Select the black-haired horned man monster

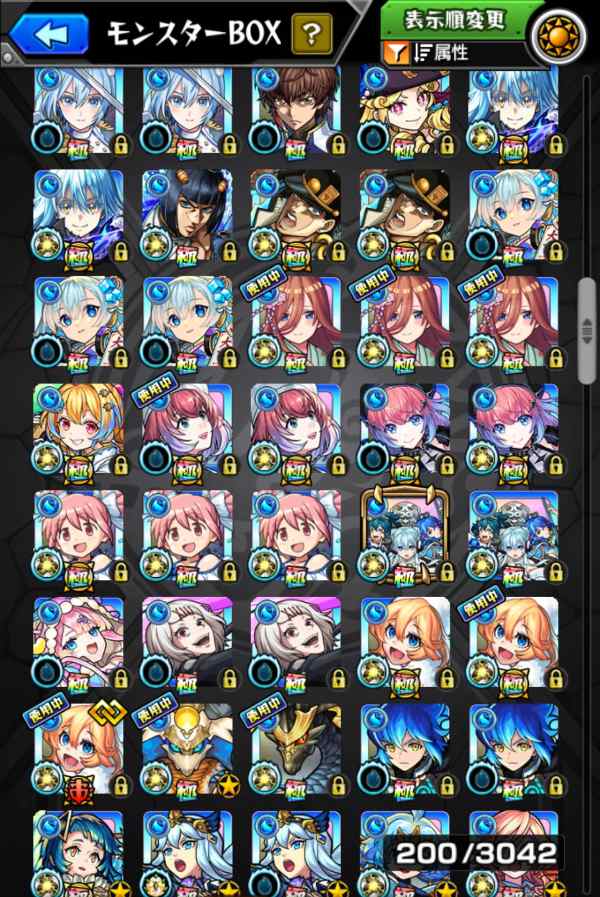tap(187, 216)
